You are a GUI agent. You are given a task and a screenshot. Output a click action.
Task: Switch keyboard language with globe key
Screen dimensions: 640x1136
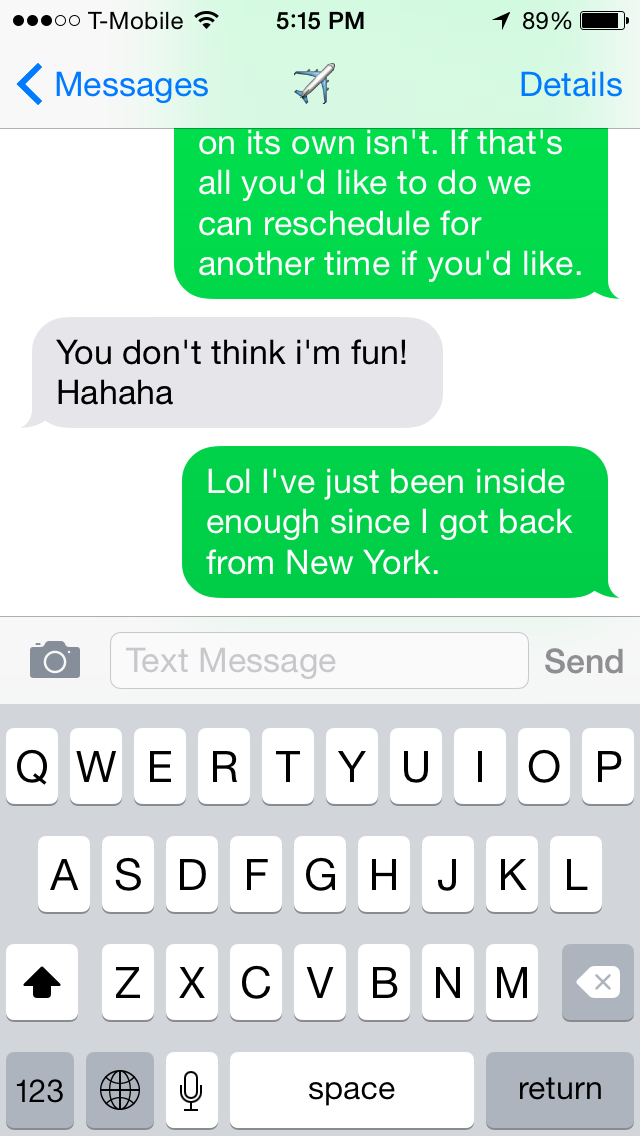(120, 1090)
